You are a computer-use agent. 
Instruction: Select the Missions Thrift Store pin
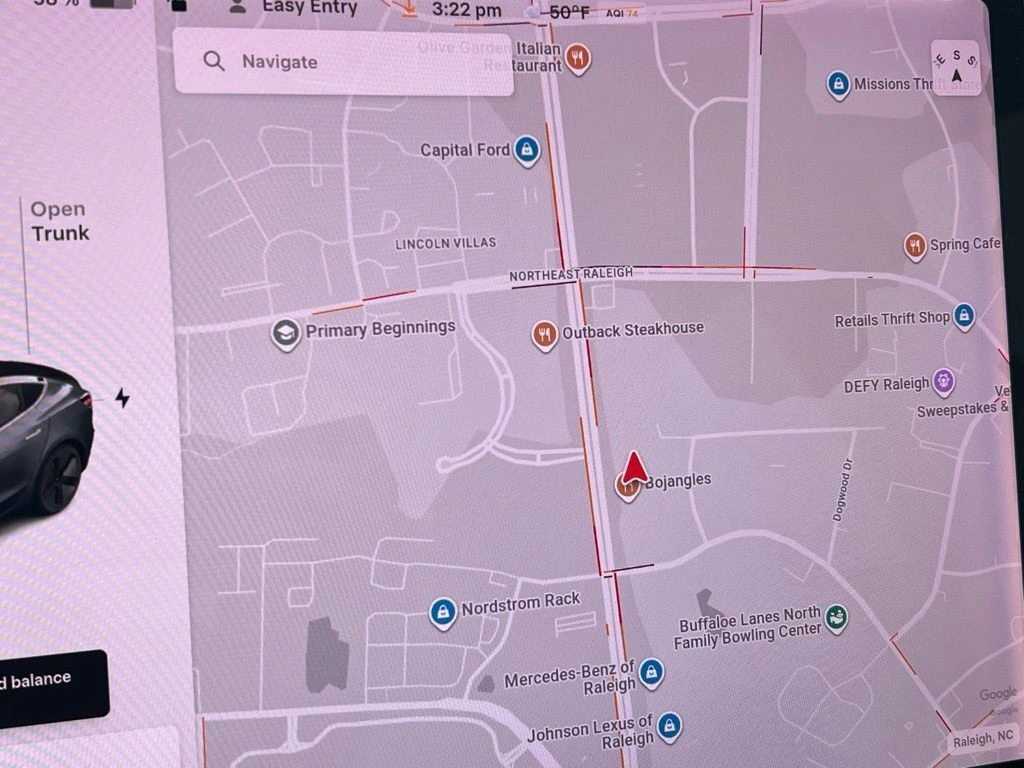pos(838,84)
